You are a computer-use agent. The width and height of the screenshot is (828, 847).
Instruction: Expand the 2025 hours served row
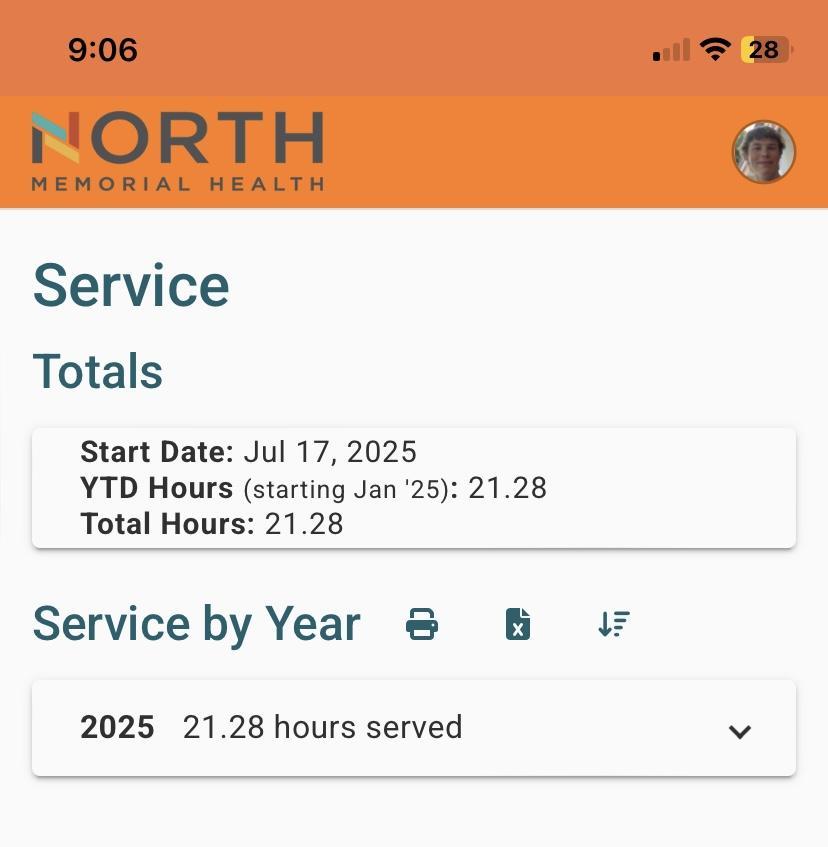739,730
